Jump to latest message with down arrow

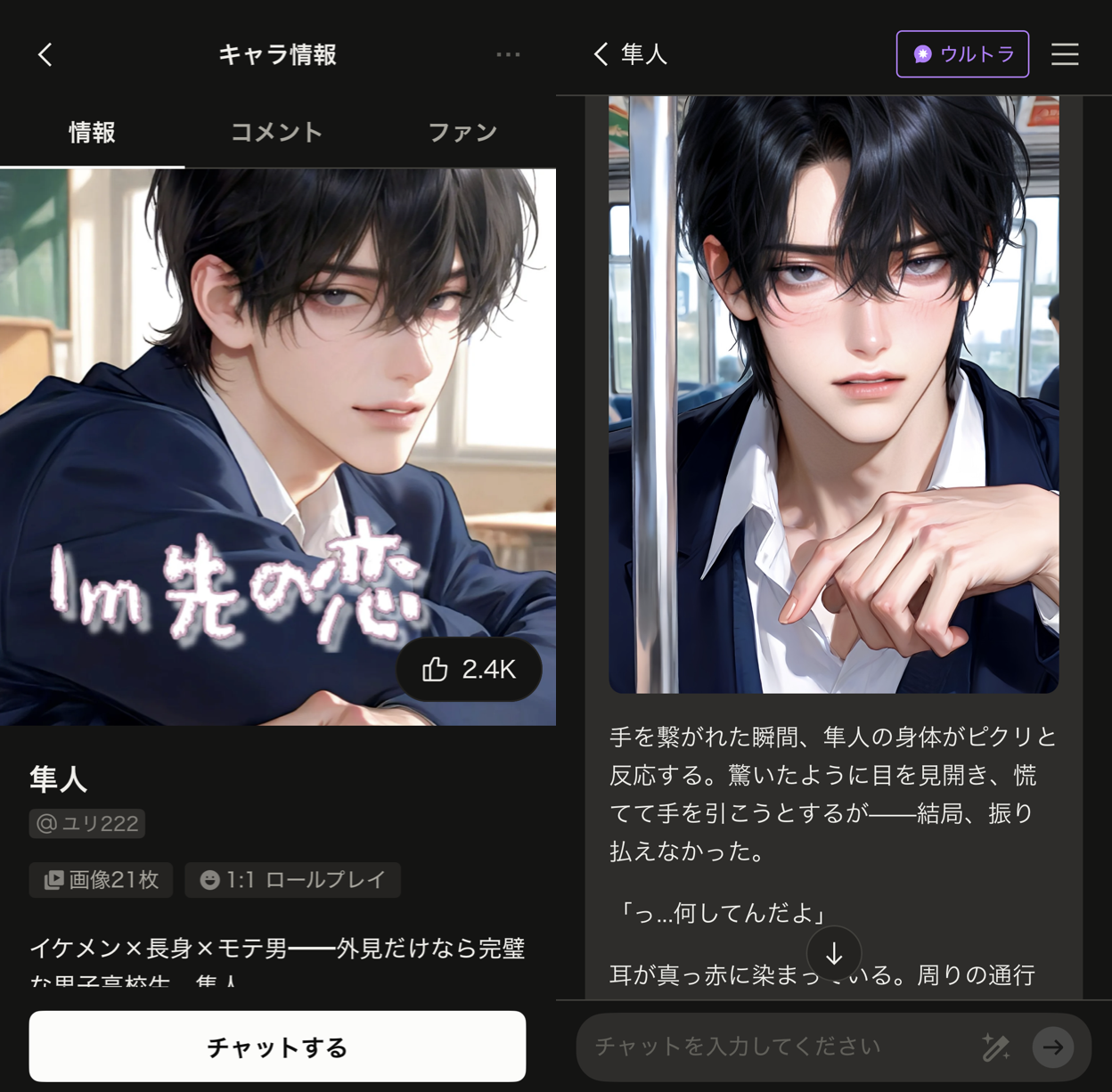tap(833, 954)
